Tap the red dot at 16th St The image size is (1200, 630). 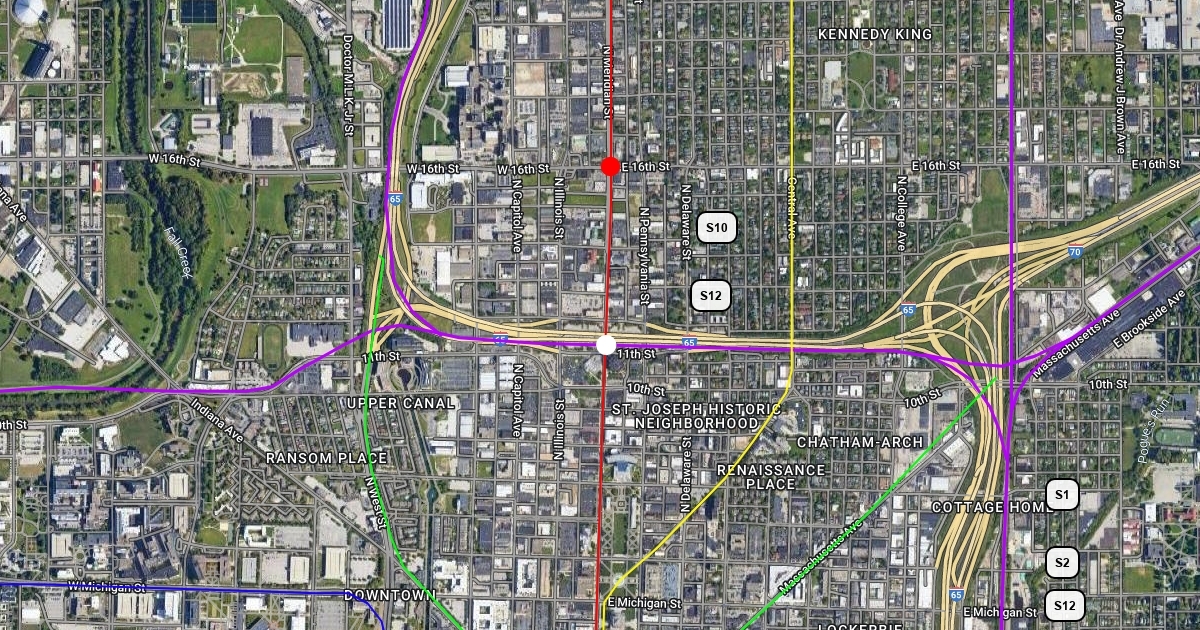pyautogui.click(x=611, y=167)
